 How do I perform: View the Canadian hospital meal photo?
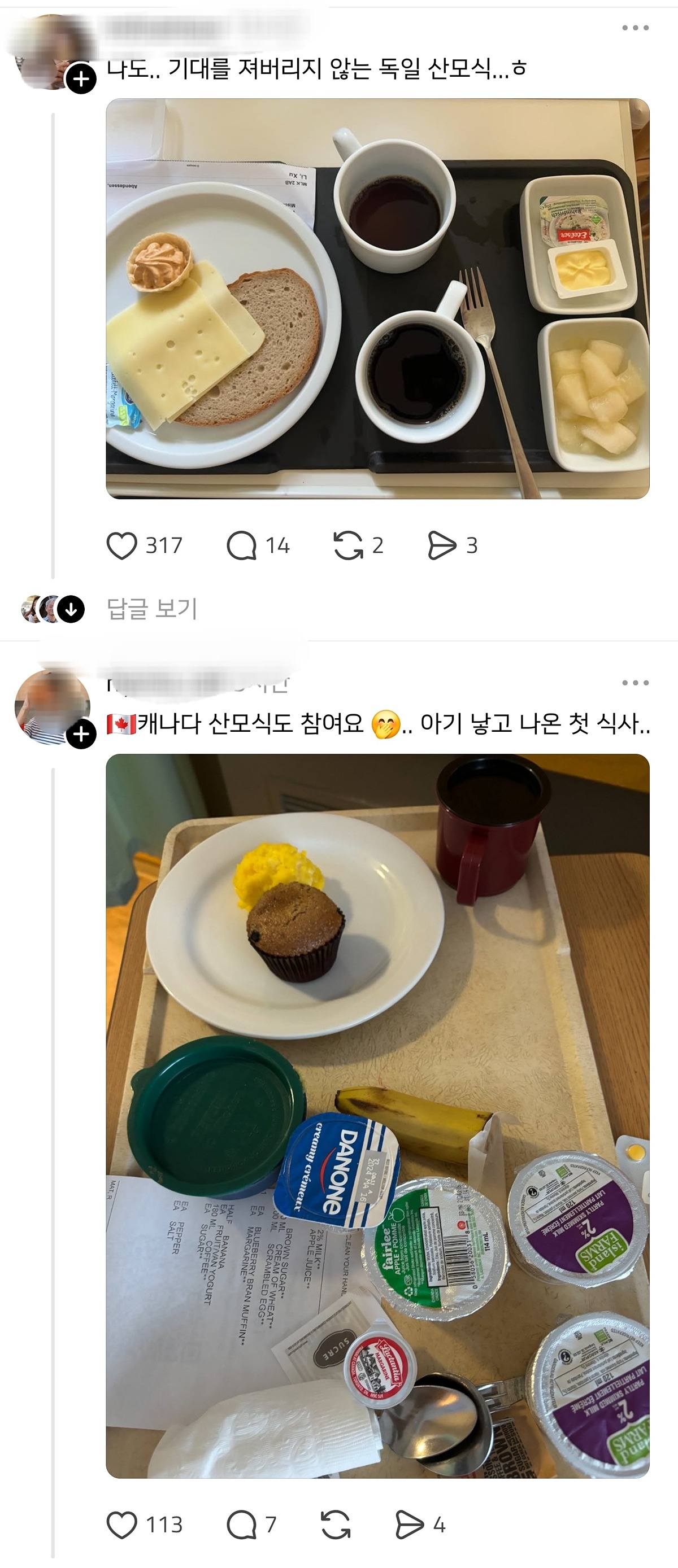377,1115
